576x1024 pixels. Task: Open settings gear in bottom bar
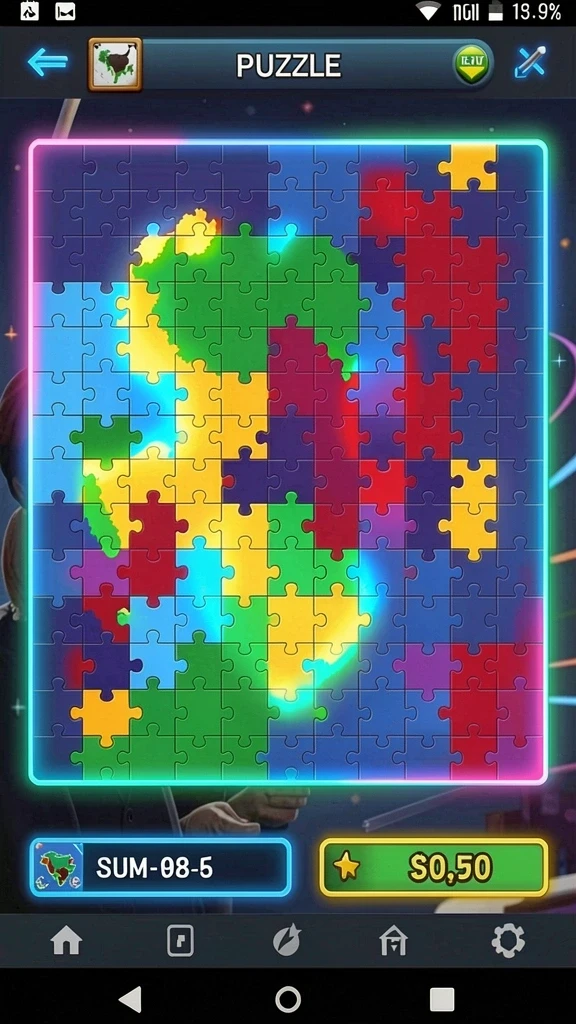pyautogui.click(x=508, y=941)
